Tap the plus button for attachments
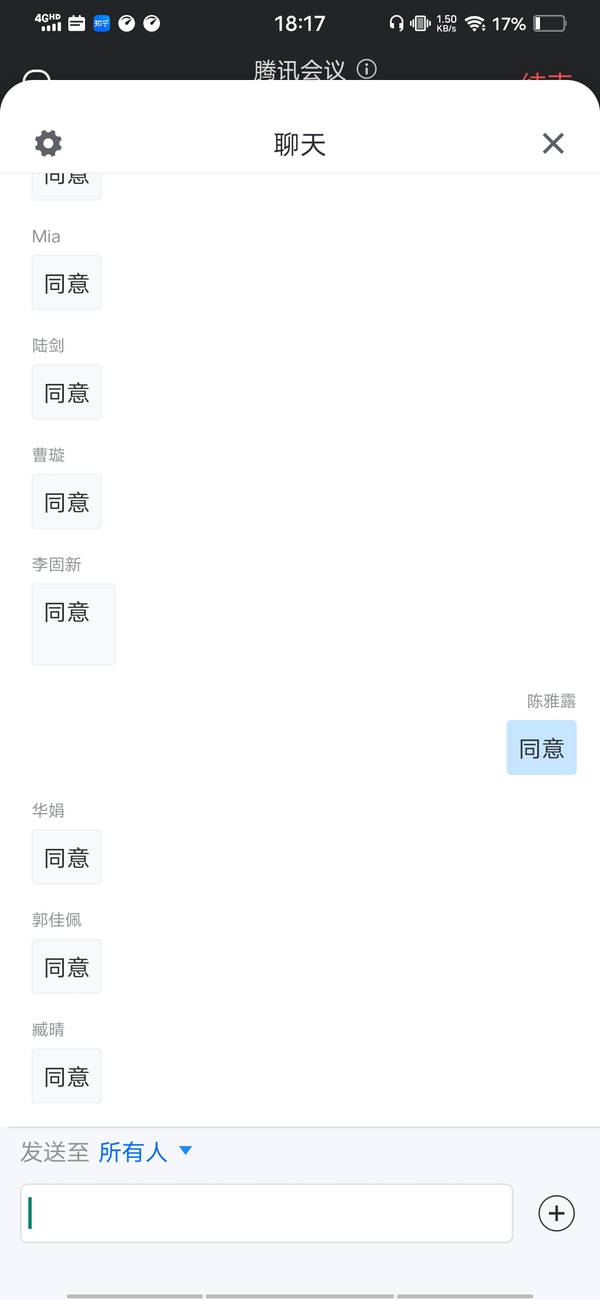 [x=557, y=1213]
